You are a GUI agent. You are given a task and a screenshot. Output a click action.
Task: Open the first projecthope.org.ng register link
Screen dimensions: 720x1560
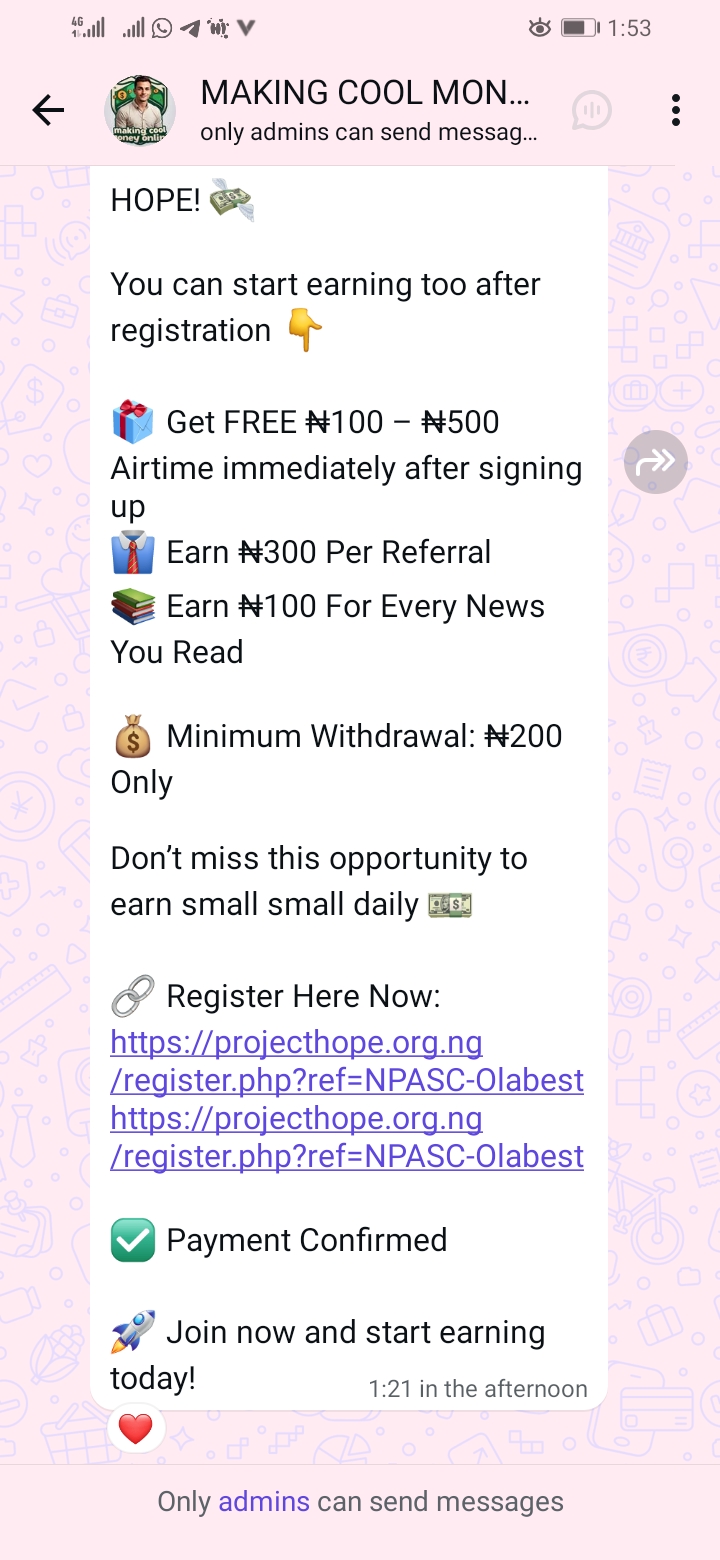tap(346, 1061)
